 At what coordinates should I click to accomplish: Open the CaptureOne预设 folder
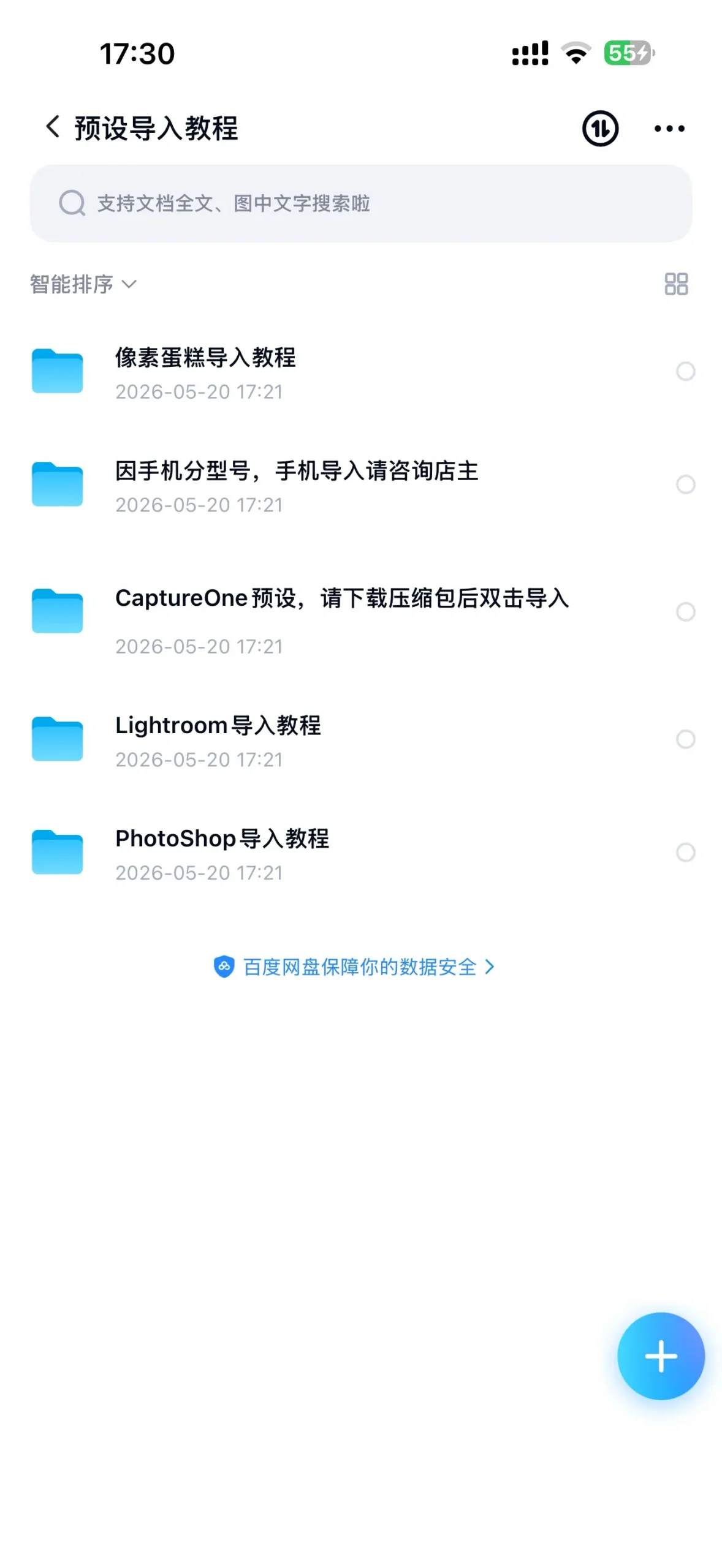[343, 612]
